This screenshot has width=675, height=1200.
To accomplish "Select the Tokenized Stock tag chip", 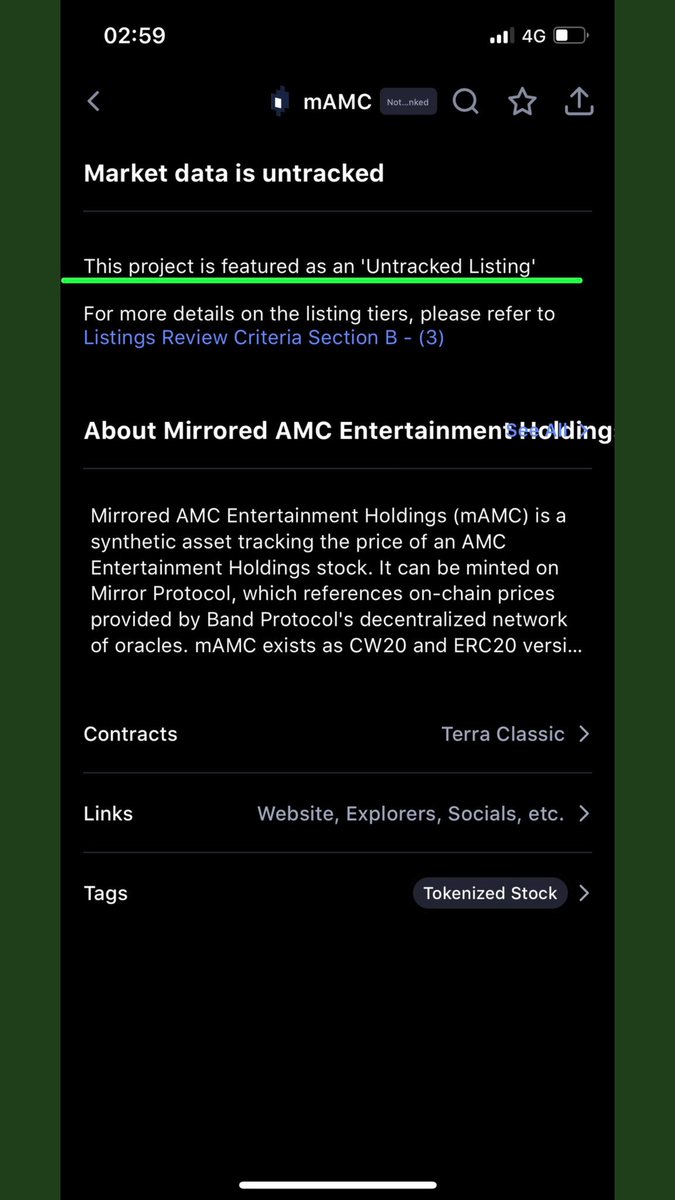I will pos(490,893).
